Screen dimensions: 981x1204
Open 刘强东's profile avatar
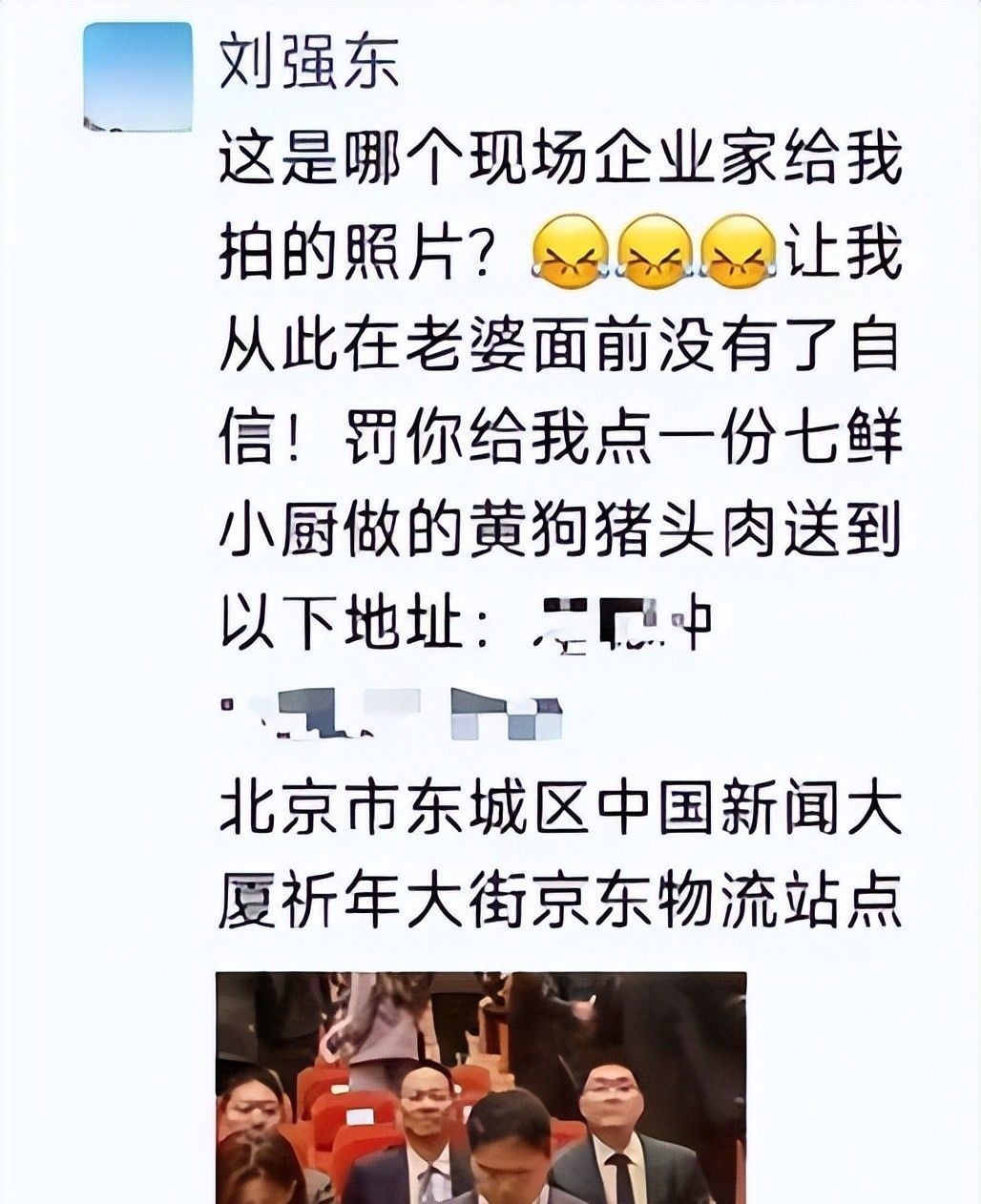click(x=137, y=76)
